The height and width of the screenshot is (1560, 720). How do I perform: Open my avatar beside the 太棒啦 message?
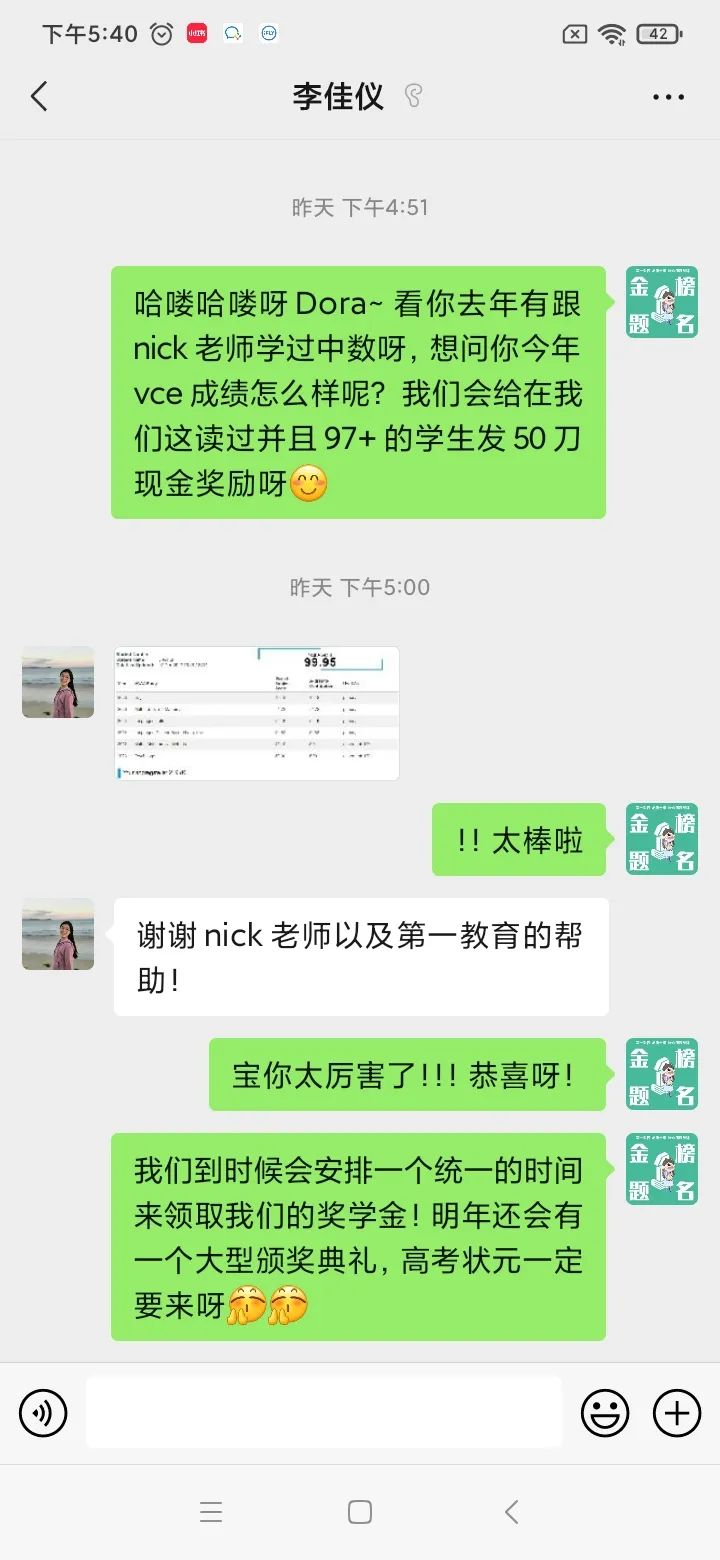pyautogui.click(x=661, y=839)
